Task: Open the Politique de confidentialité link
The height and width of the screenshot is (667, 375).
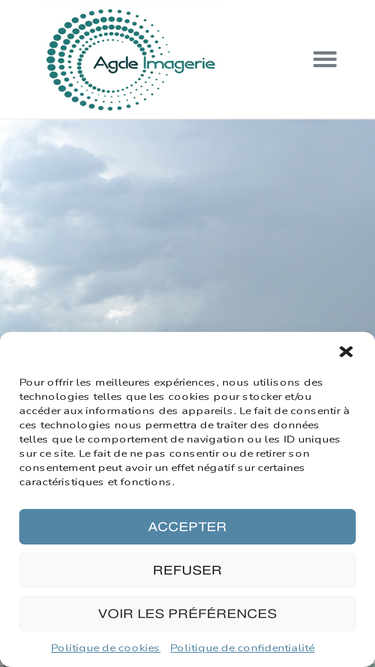Action: click(x=242, y=648)
